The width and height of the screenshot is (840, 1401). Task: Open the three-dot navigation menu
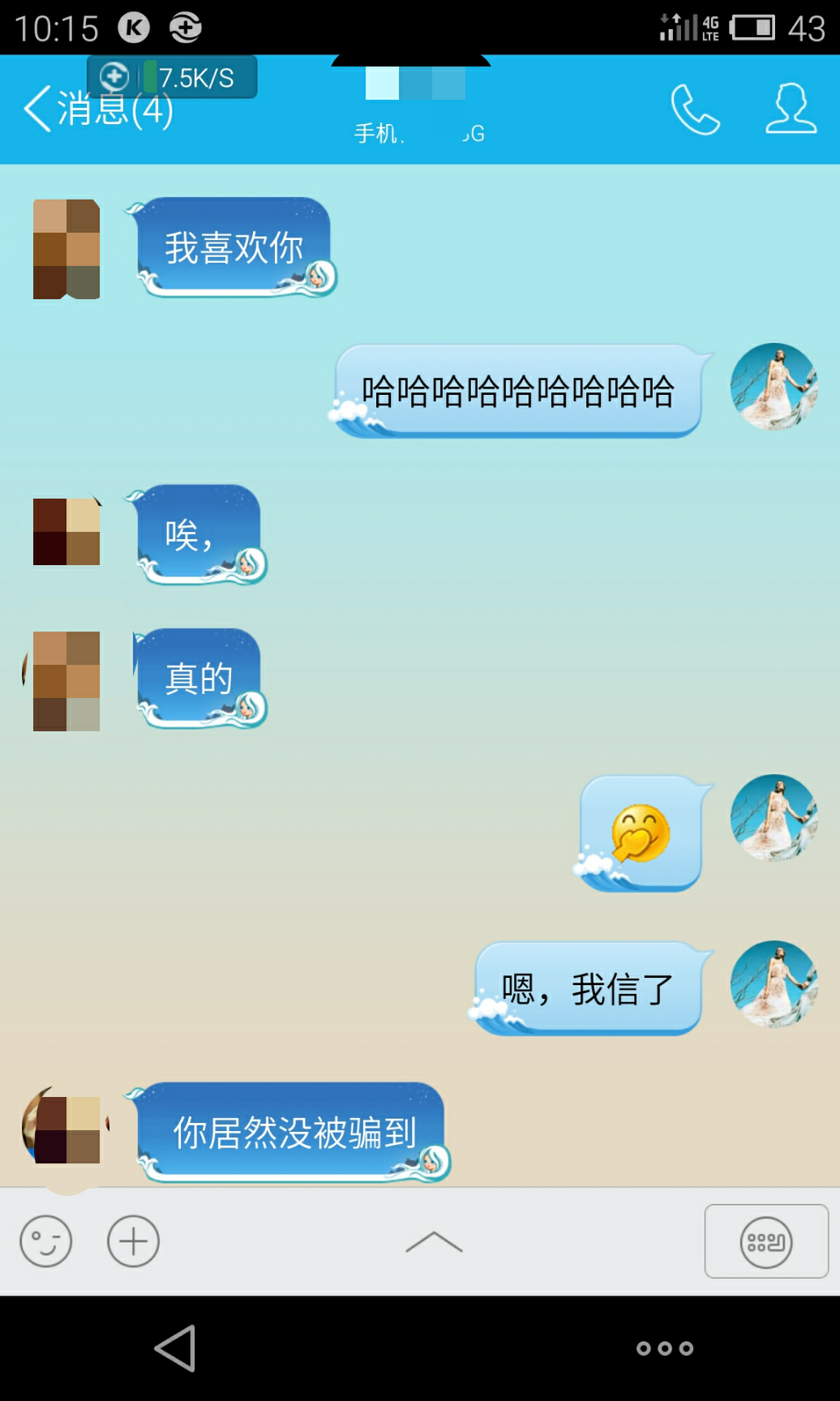665,1348
